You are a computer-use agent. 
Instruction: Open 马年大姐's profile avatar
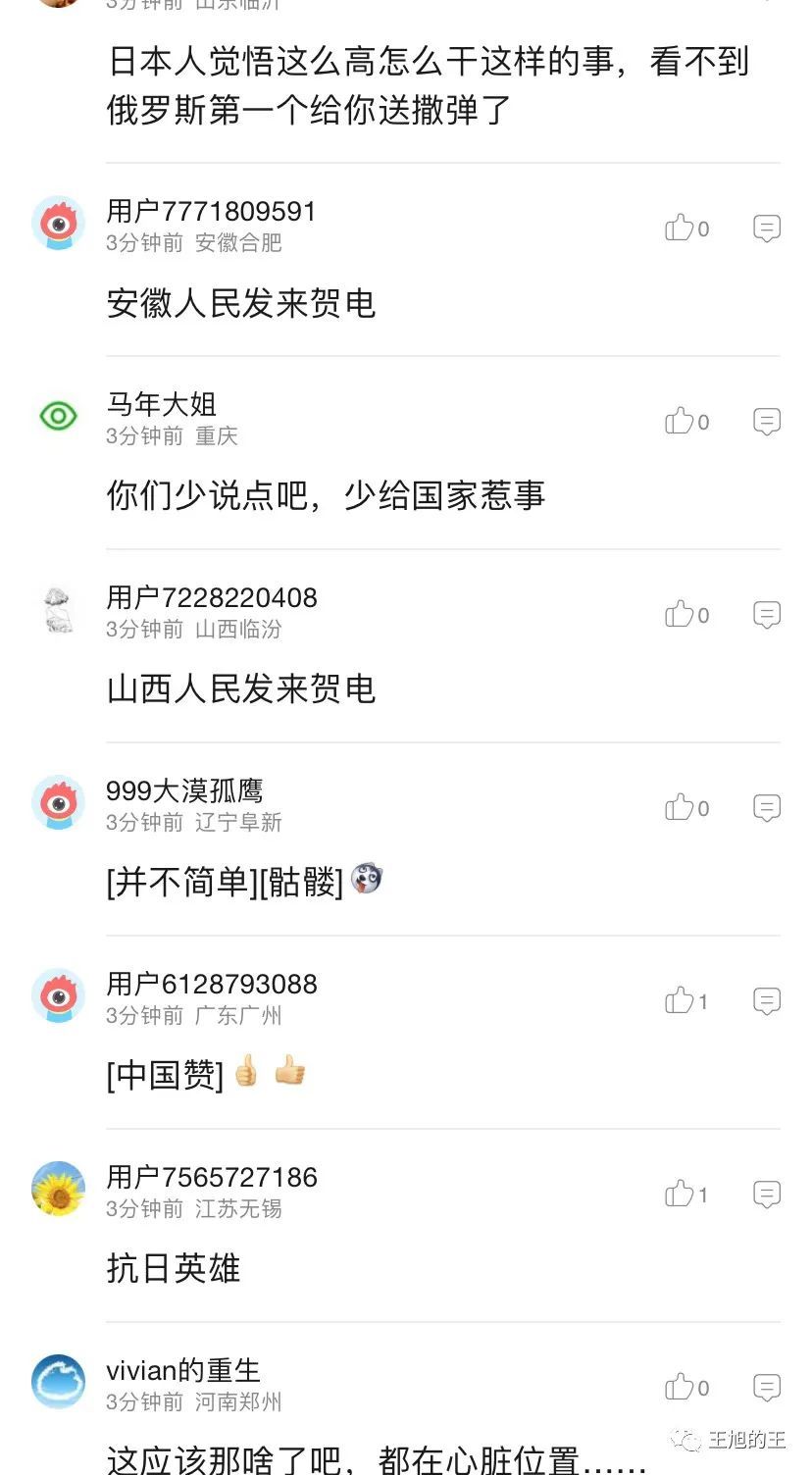point(58,417)
